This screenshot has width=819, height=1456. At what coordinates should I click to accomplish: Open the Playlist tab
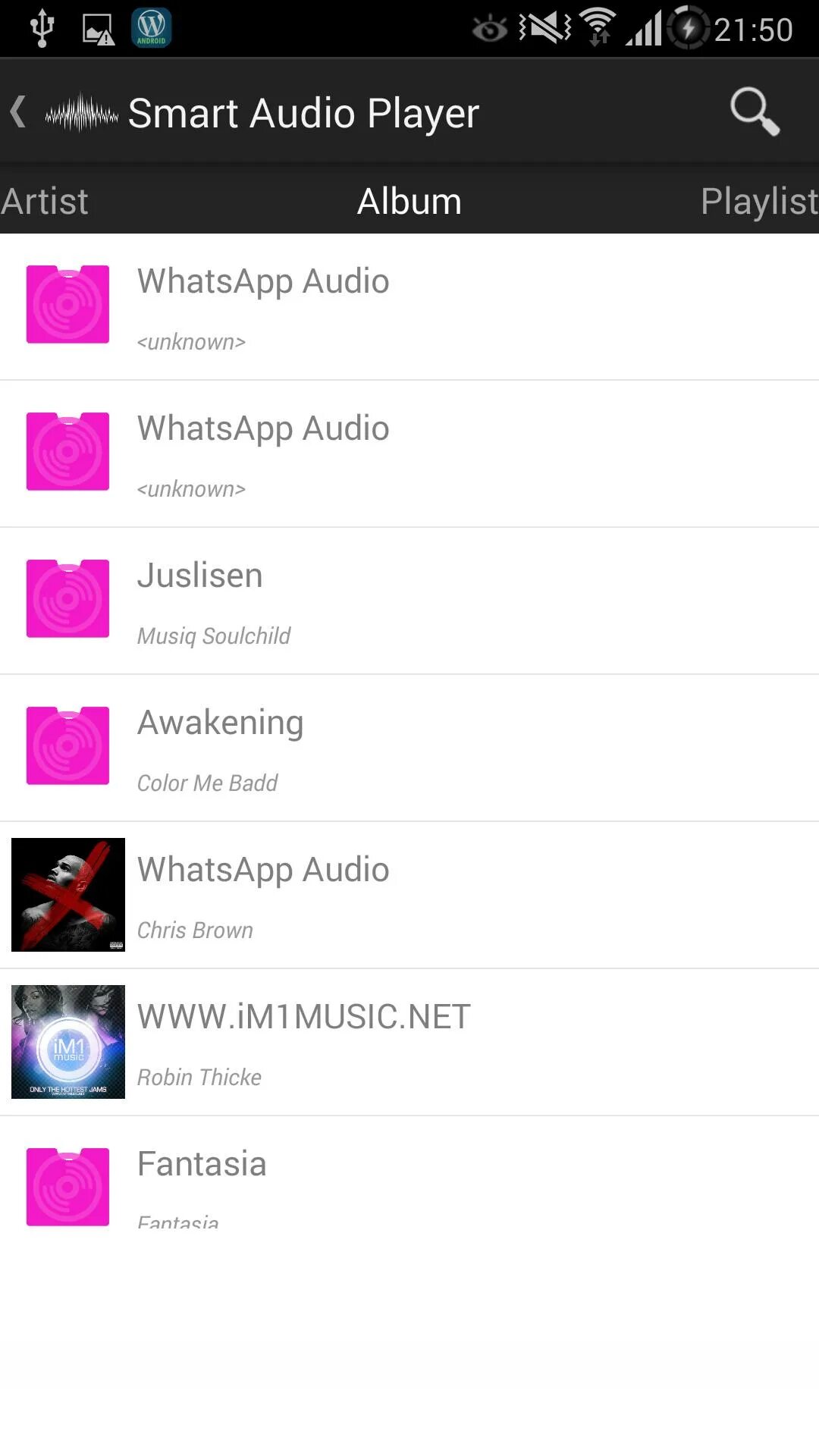tap(758, 200)
